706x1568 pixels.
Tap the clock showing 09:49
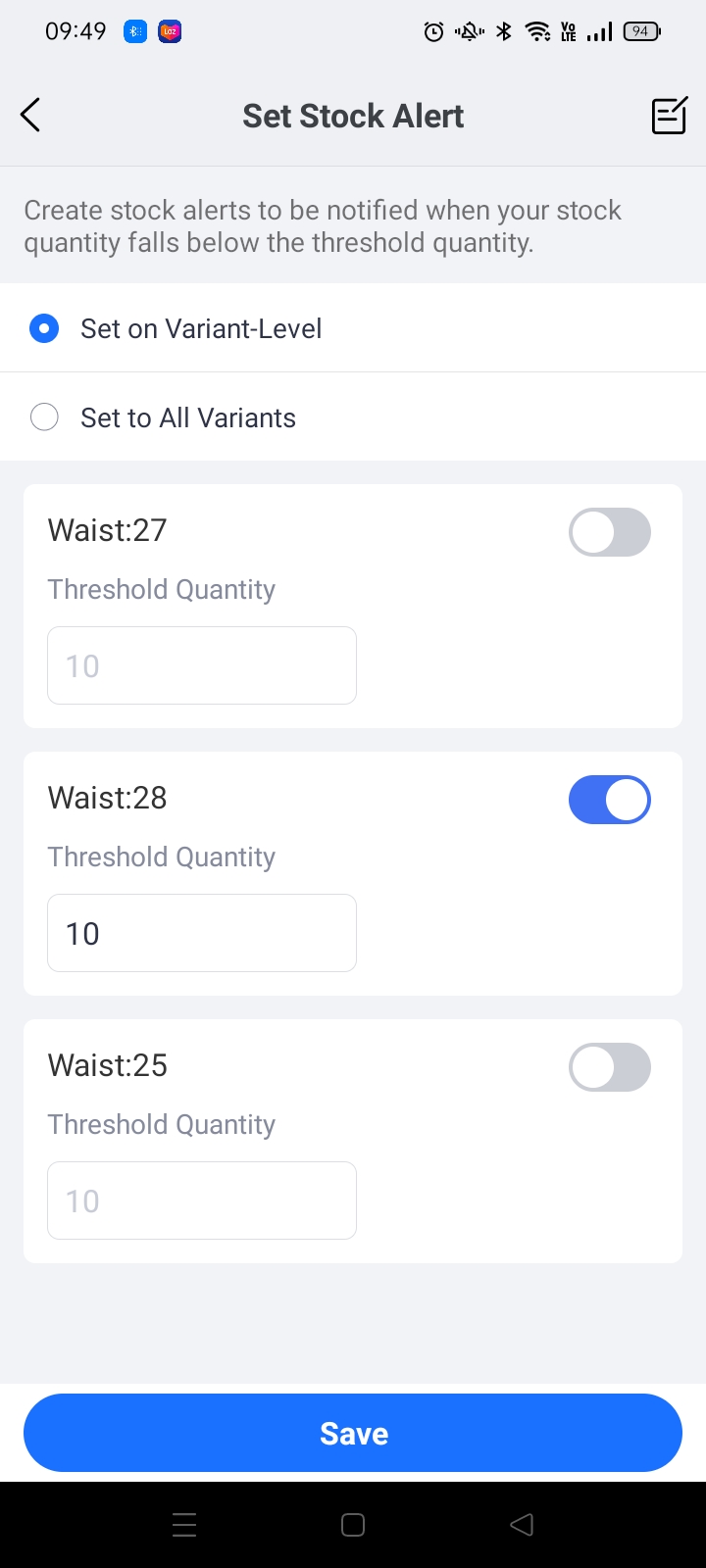coord(76,30)
